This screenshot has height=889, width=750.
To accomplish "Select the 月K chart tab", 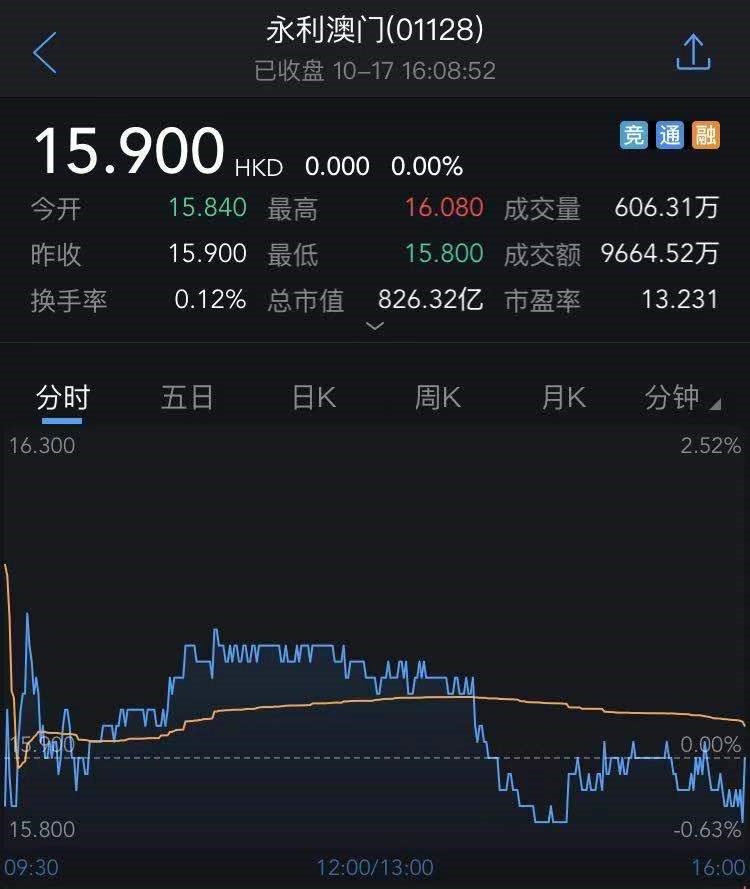I will [563, 398].
